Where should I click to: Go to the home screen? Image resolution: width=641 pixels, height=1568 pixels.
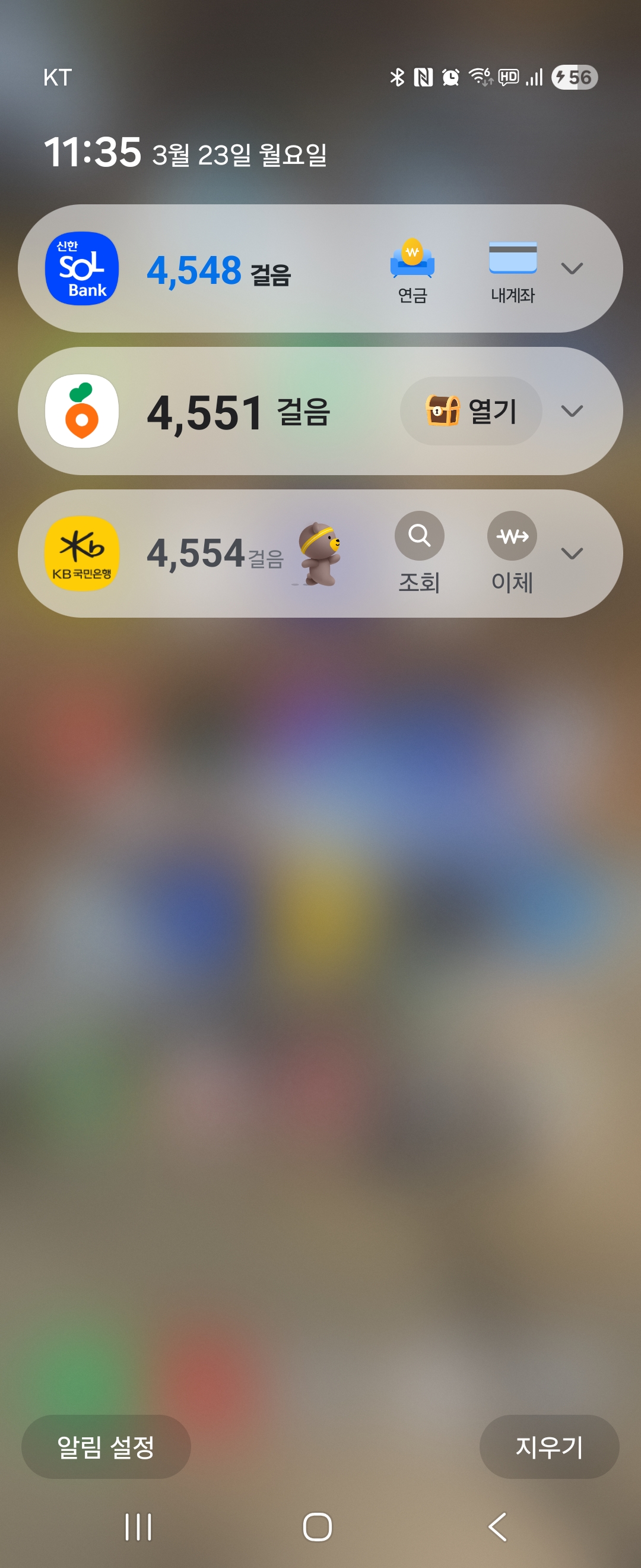(318, 1526)
